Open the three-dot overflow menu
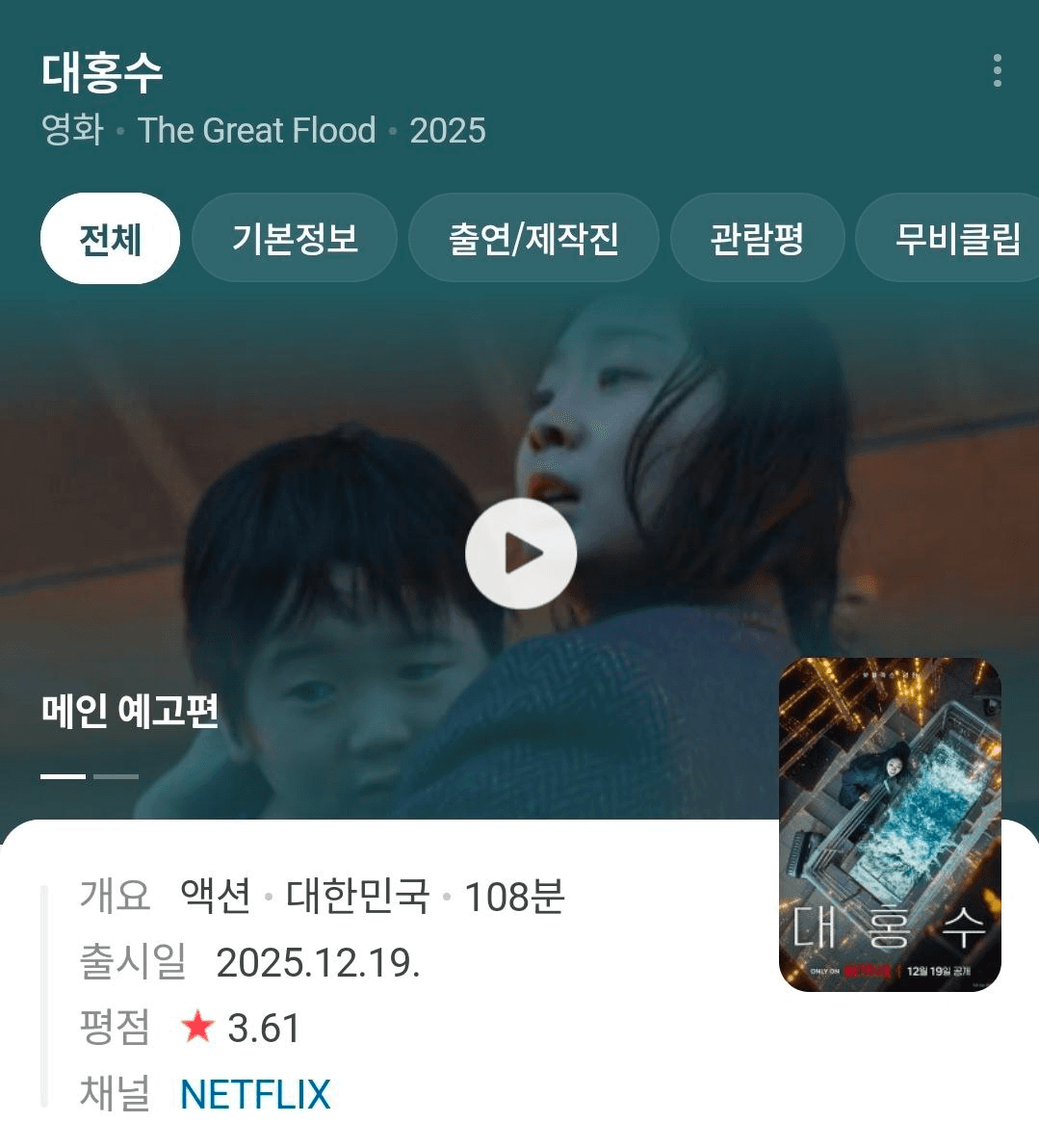This screenshot has width=1039, height=1148. [997, 70]
